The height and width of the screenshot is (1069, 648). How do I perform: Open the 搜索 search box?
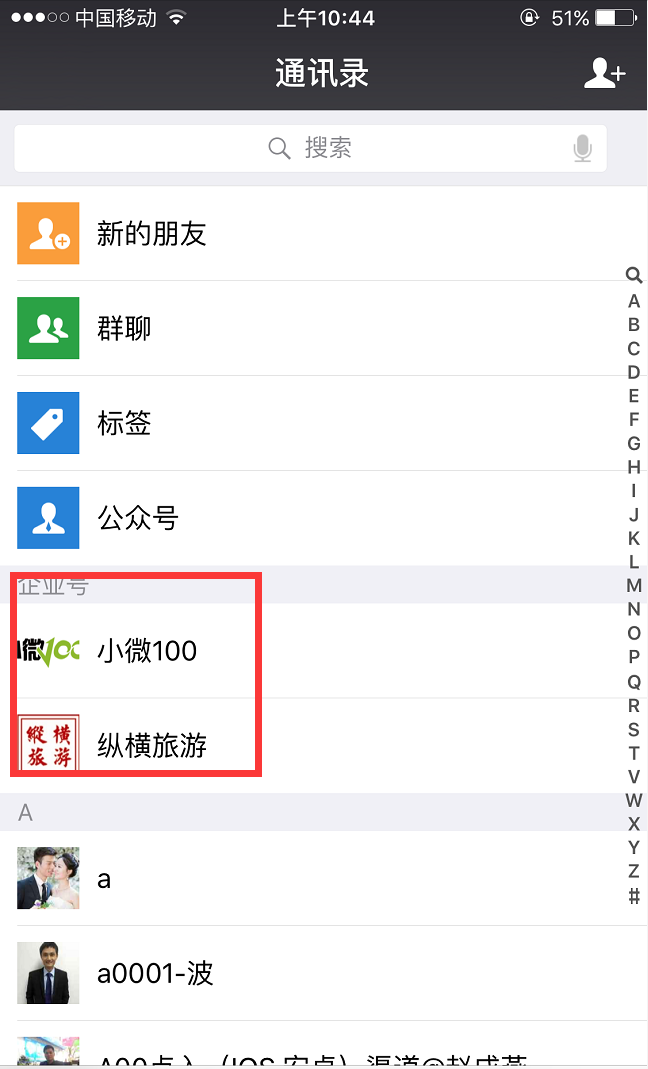click(310, 148)
